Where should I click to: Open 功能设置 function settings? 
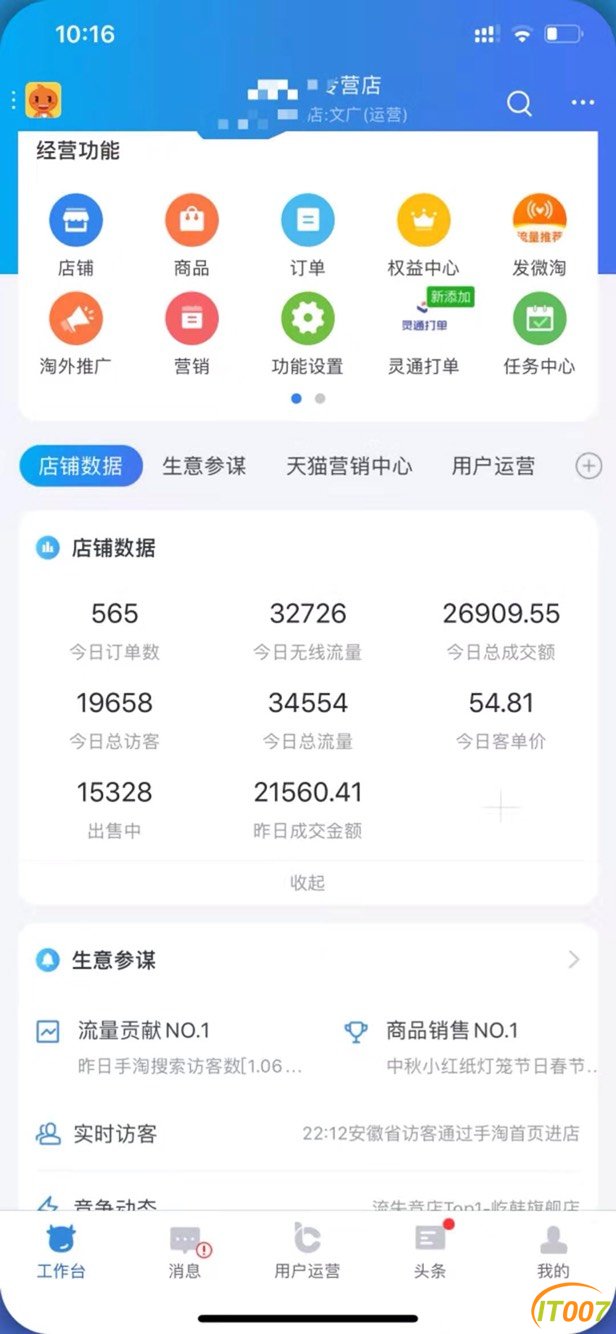[x=307, y=334]
